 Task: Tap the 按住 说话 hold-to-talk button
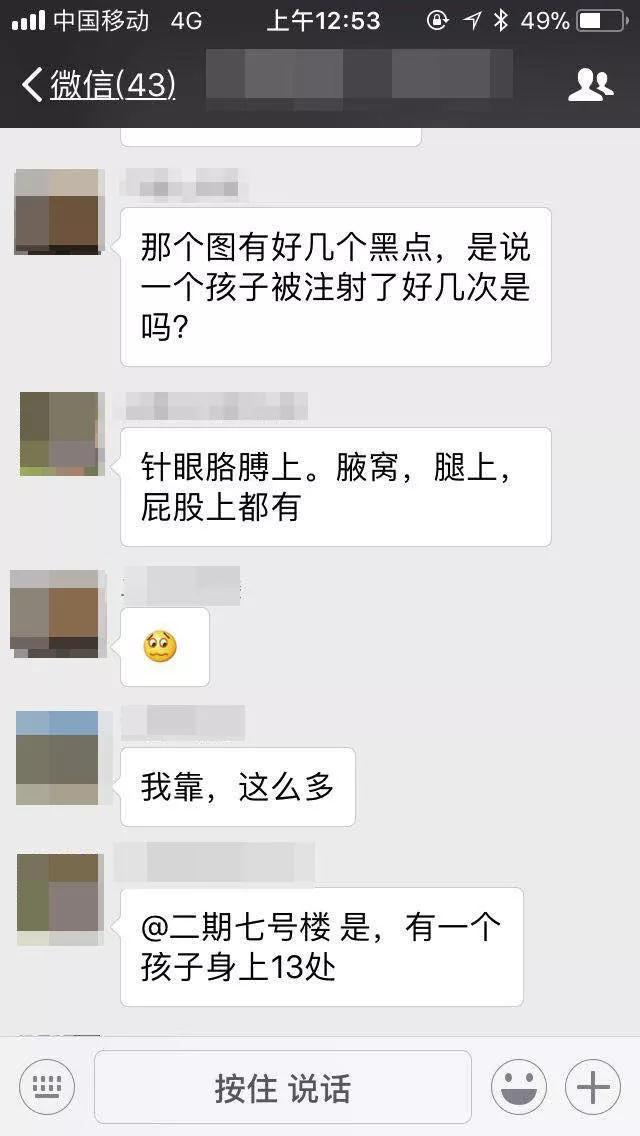(x=282, y=1088)
